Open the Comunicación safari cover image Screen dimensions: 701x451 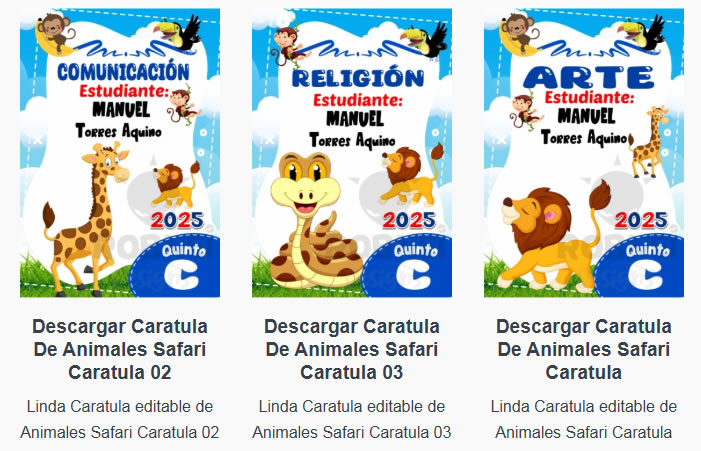point(120,153)
